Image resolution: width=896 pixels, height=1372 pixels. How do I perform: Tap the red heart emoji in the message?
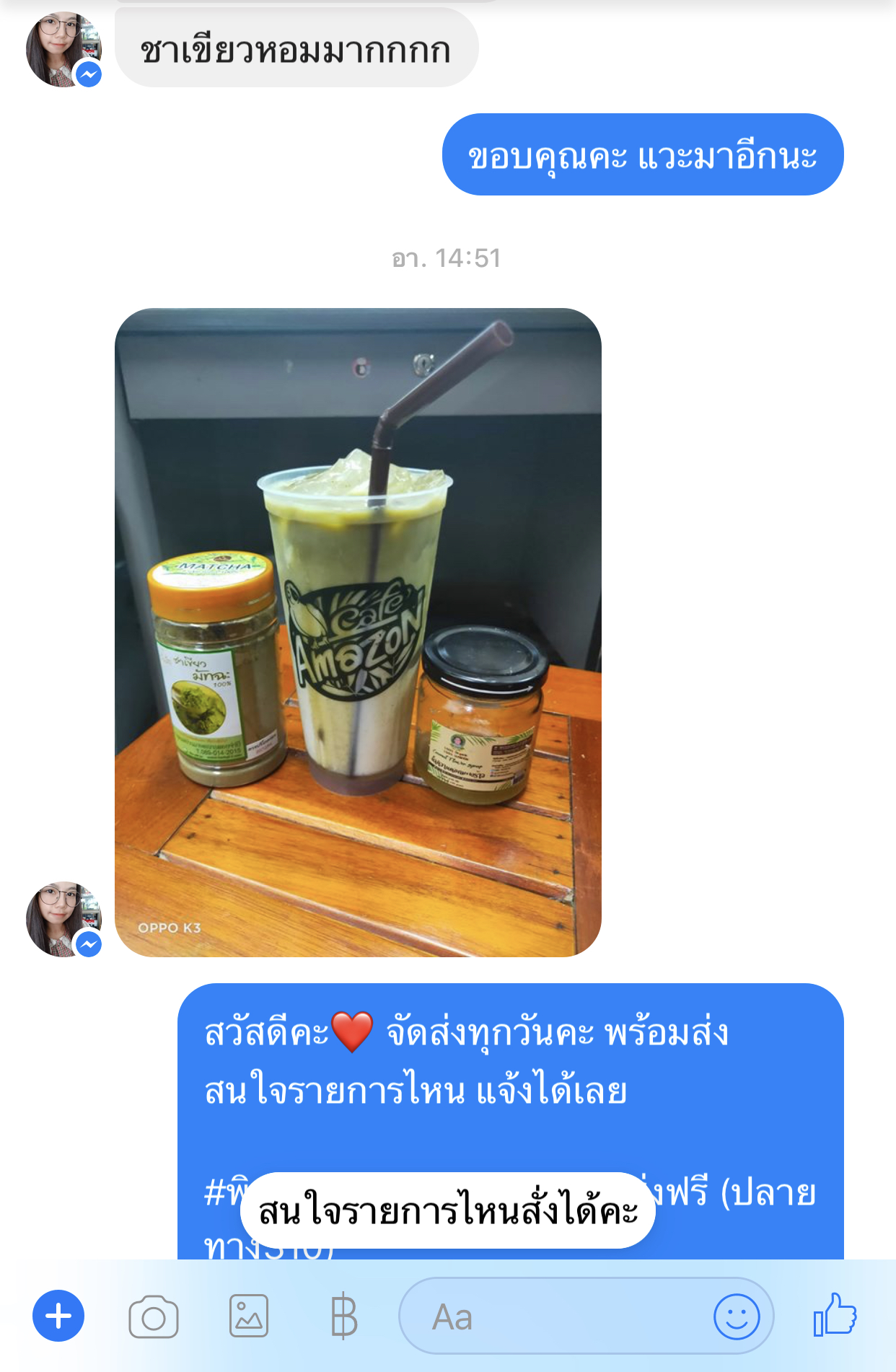point(348,1034)
